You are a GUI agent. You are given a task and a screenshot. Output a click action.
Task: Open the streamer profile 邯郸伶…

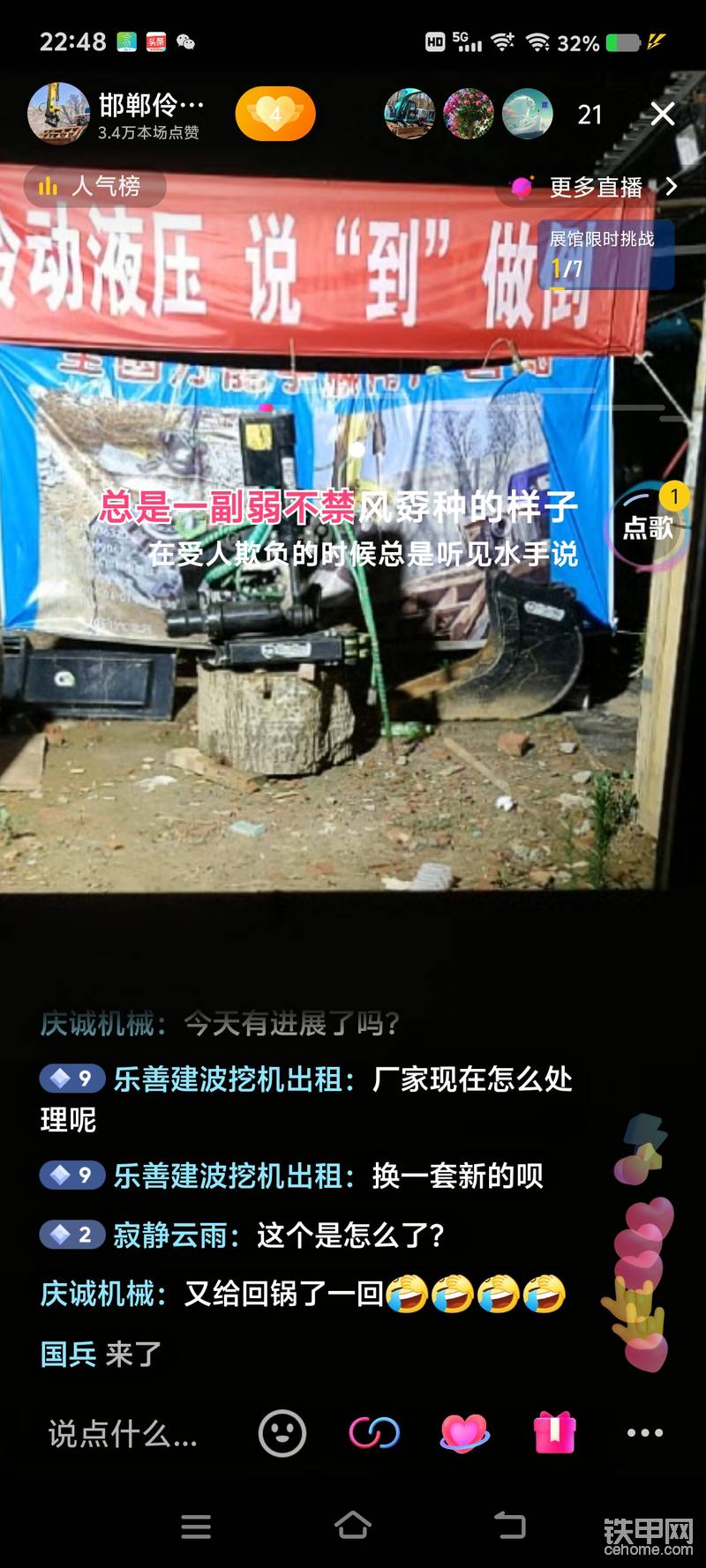tap(116, 115)
